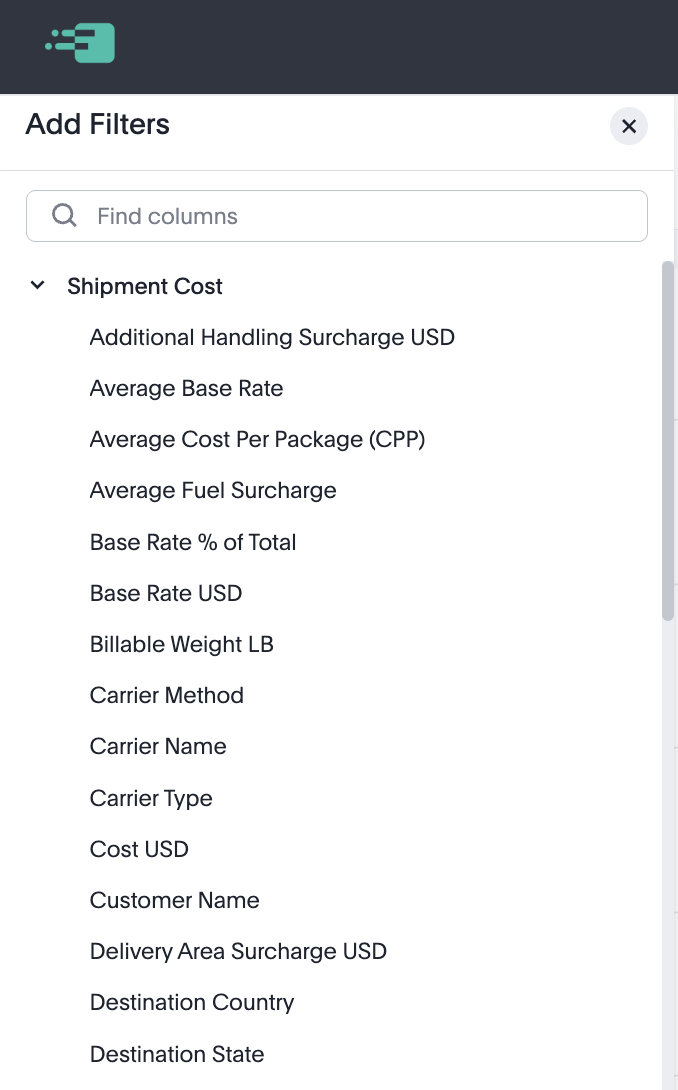Viewport: 678px width, 1090px height.
Task: Select Carrier Name filter
Action: [x=158, y=747]
